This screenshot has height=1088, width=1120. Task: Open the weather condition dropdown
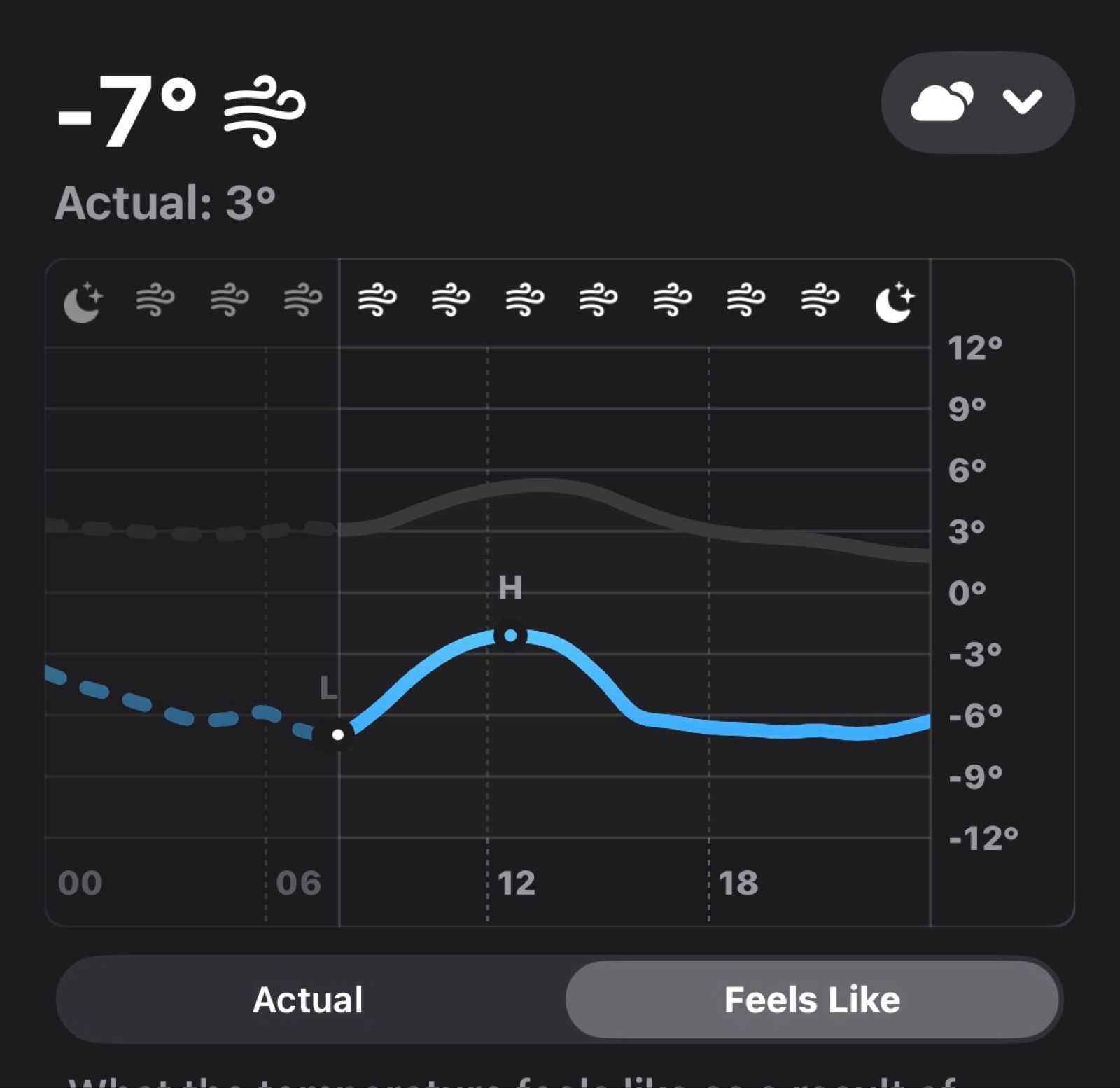click(977, 102)
